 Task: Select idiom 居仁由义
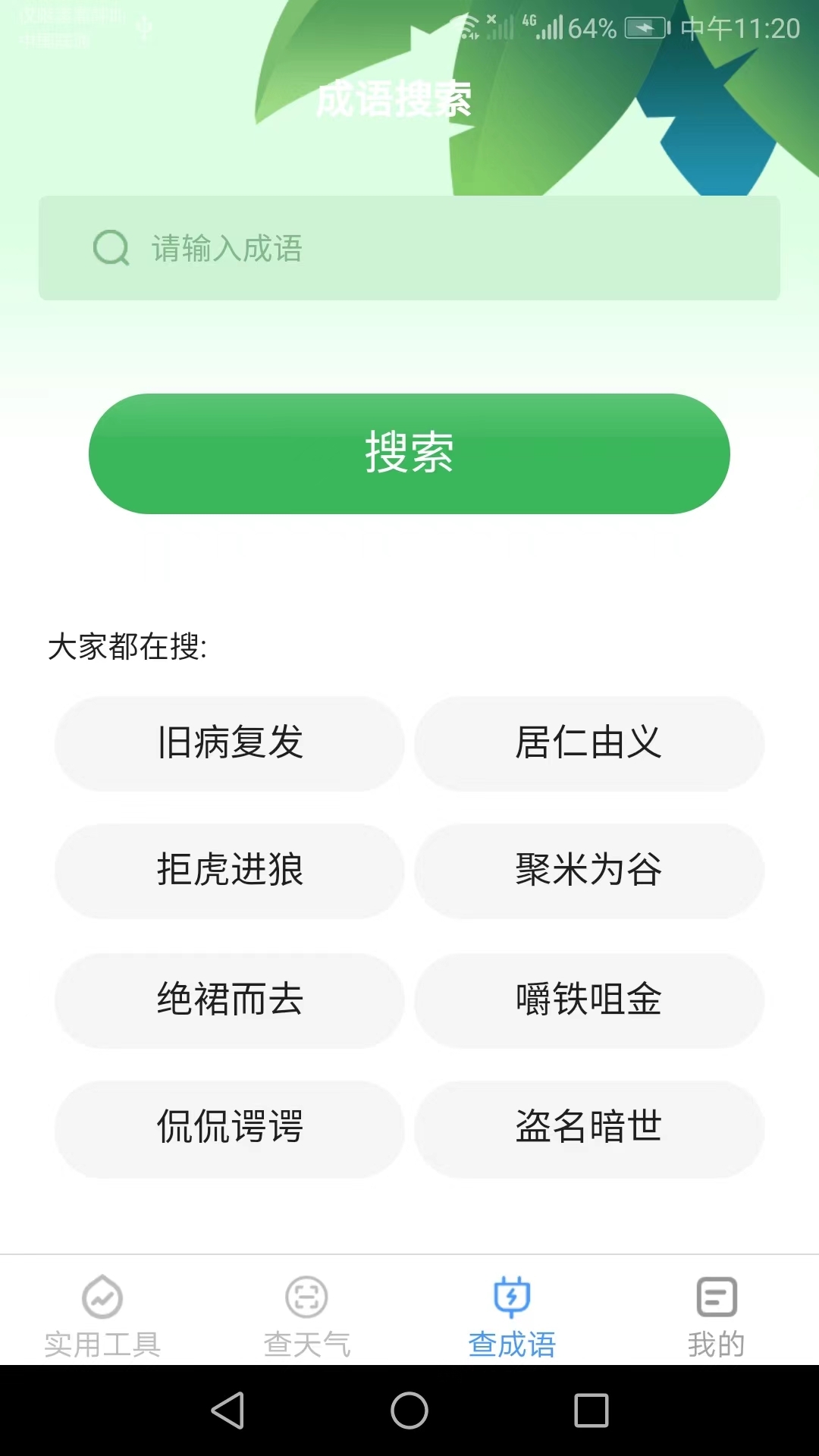tap(589, 744)
